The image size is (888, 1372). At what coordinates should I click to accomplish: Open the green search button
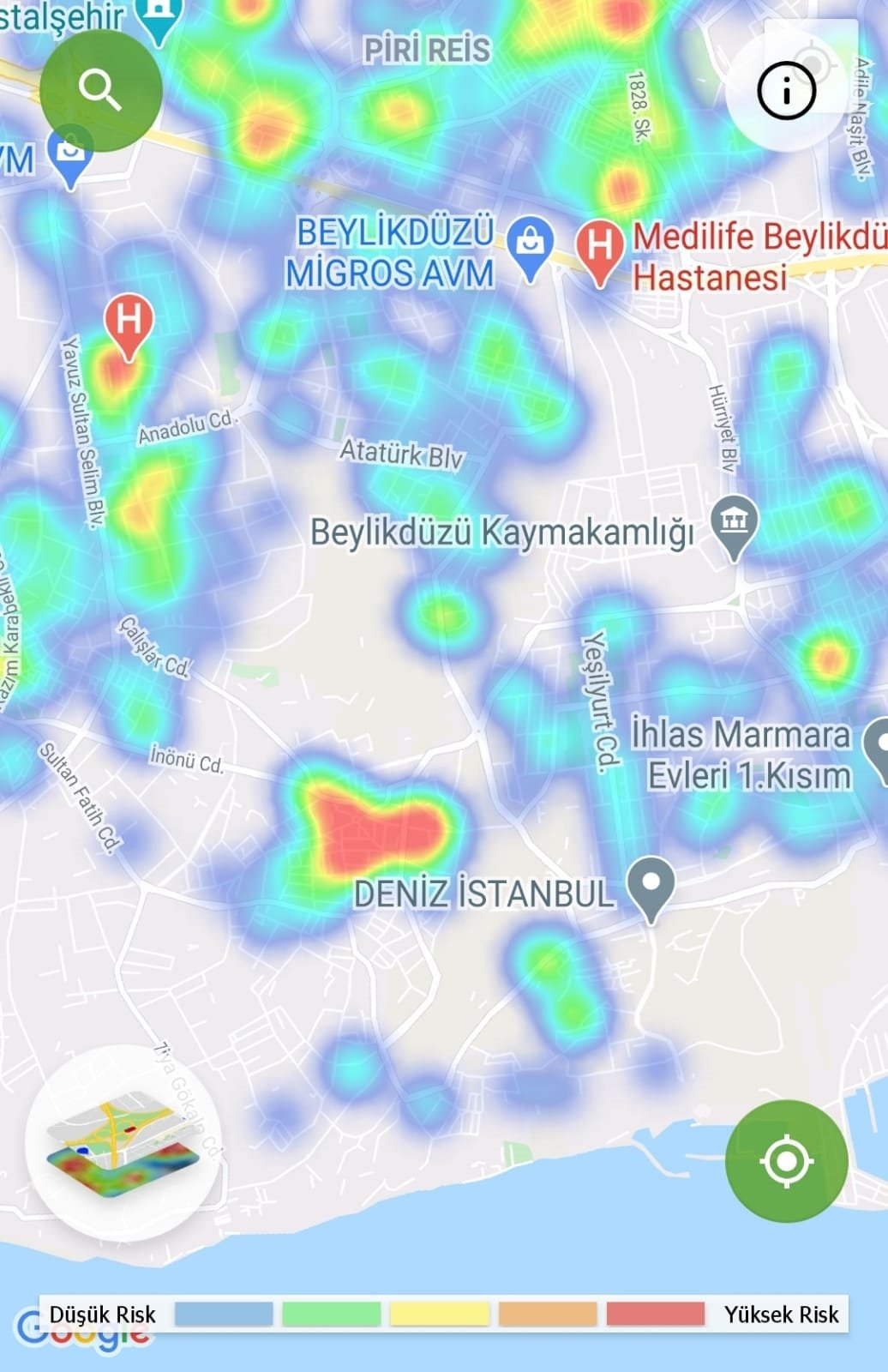click(x=100, y=90)
